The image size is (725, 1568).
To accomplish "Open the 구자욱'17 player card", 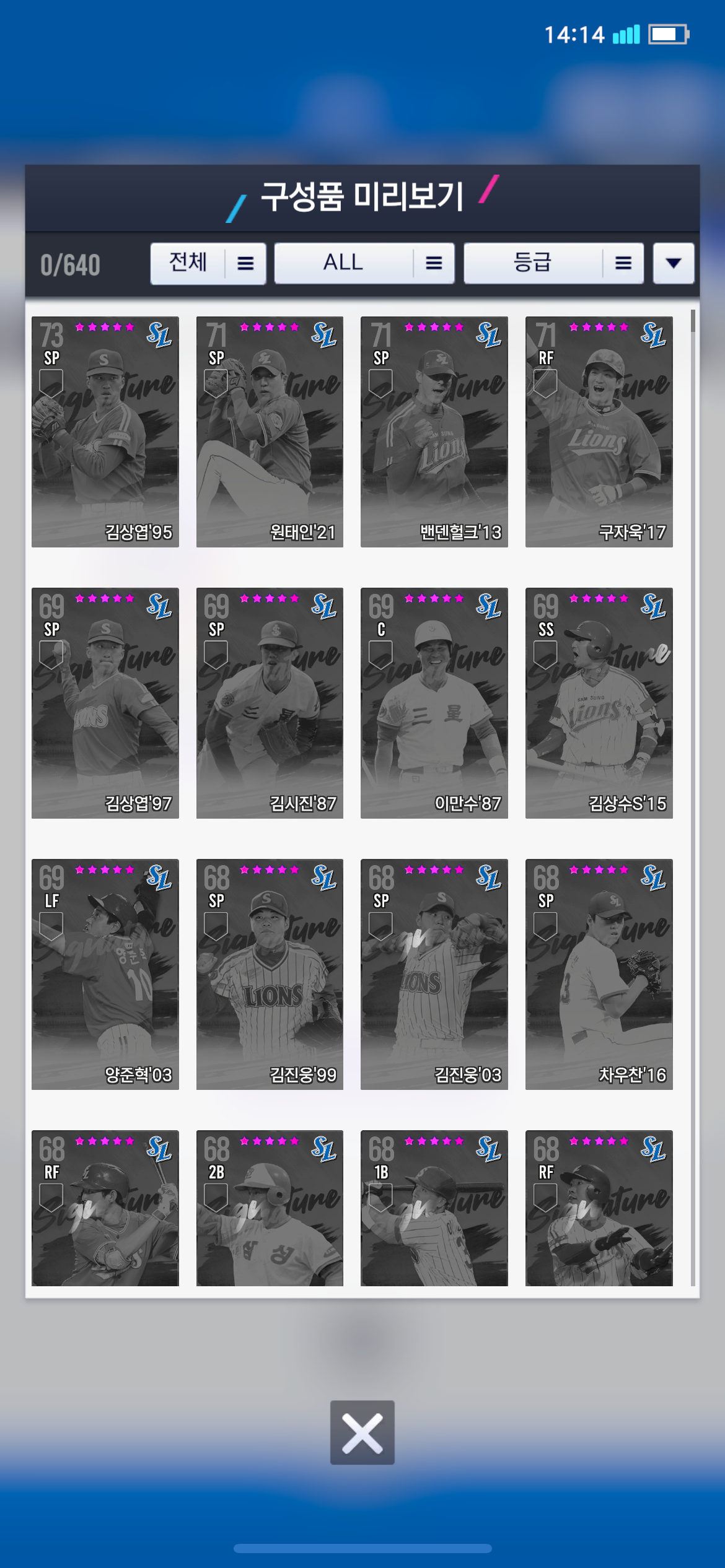I will pyautogui.click(x=599, y=432).
